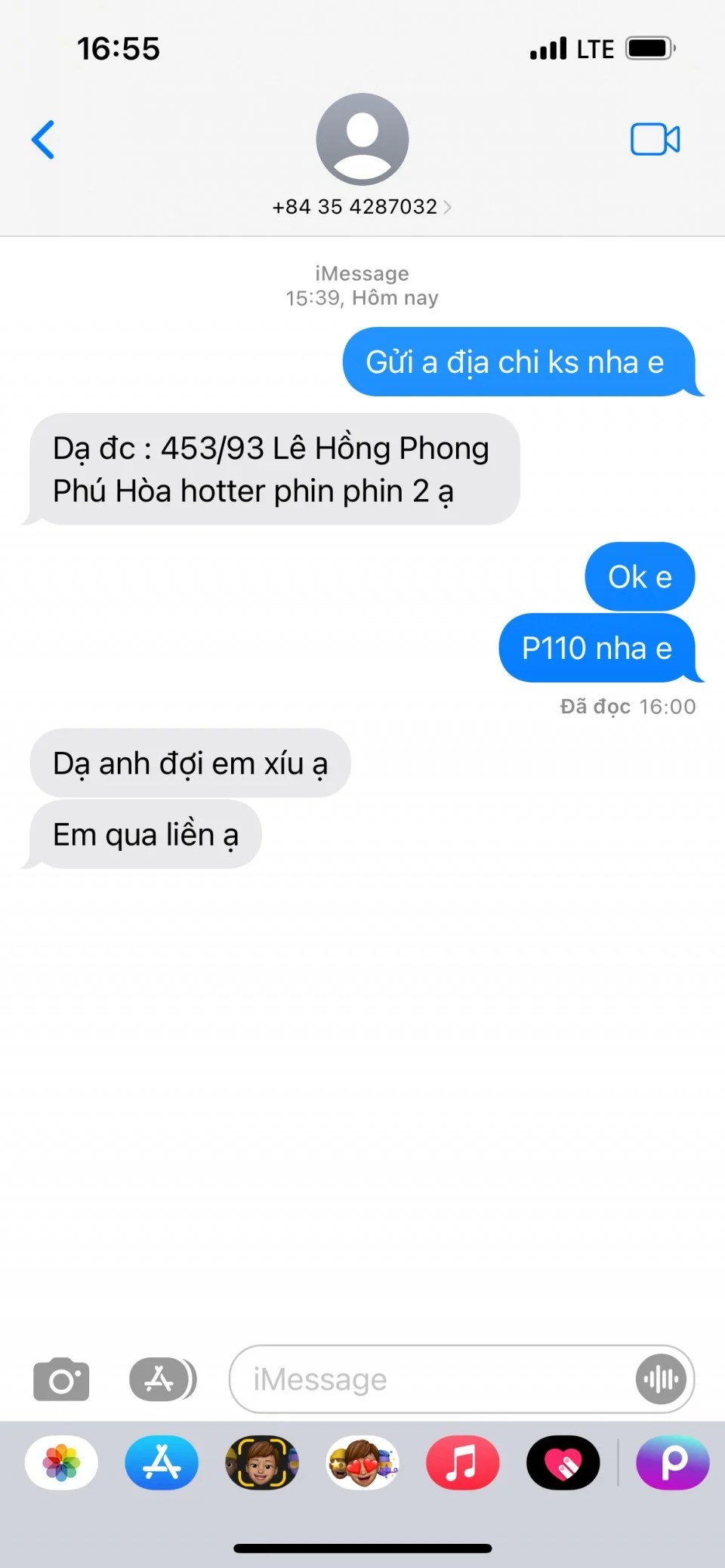
Task: Open the Photos app in the app strip
Action: pos(61,1462)
